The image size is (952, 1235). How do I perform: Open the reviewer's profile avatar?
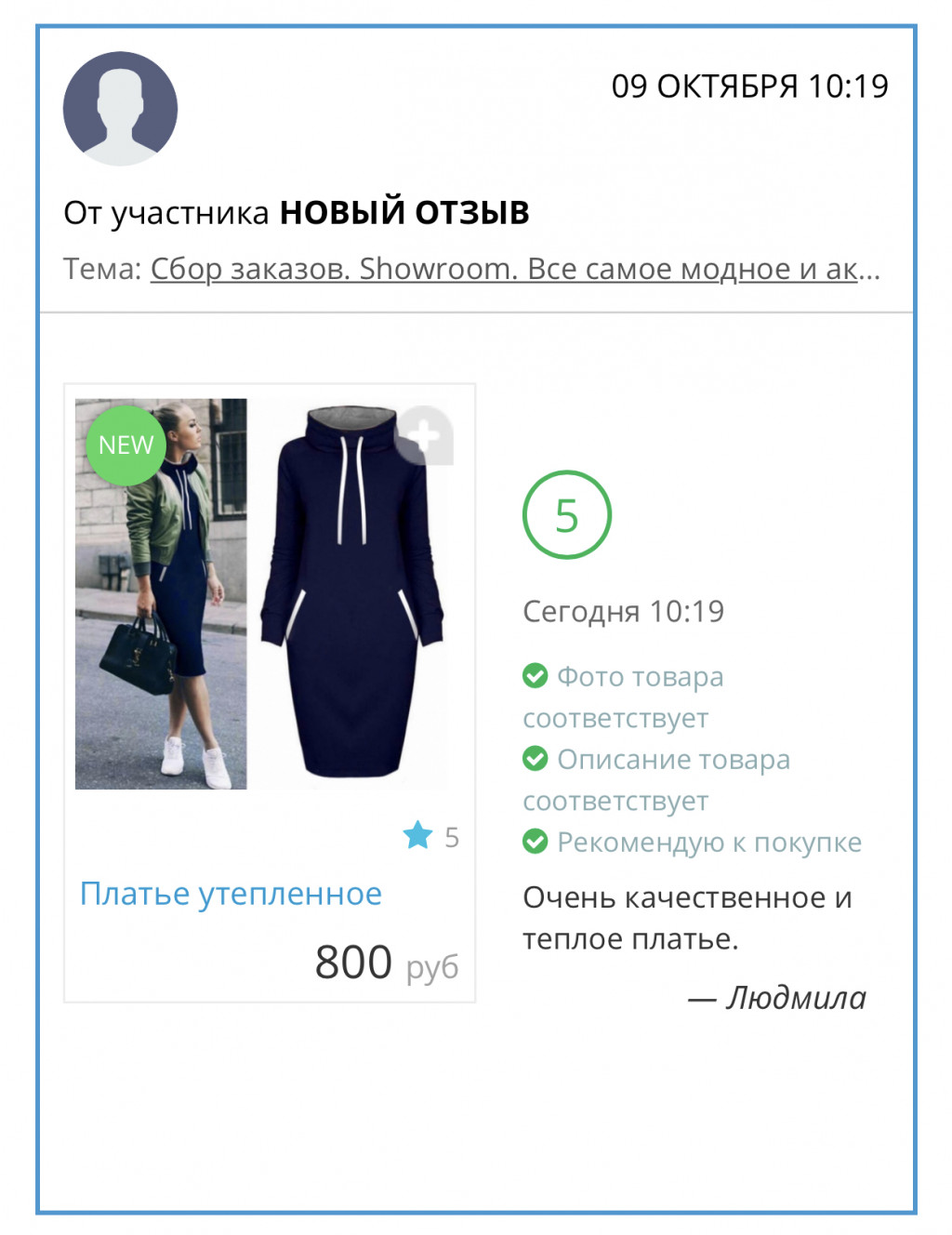pos(120,109)
